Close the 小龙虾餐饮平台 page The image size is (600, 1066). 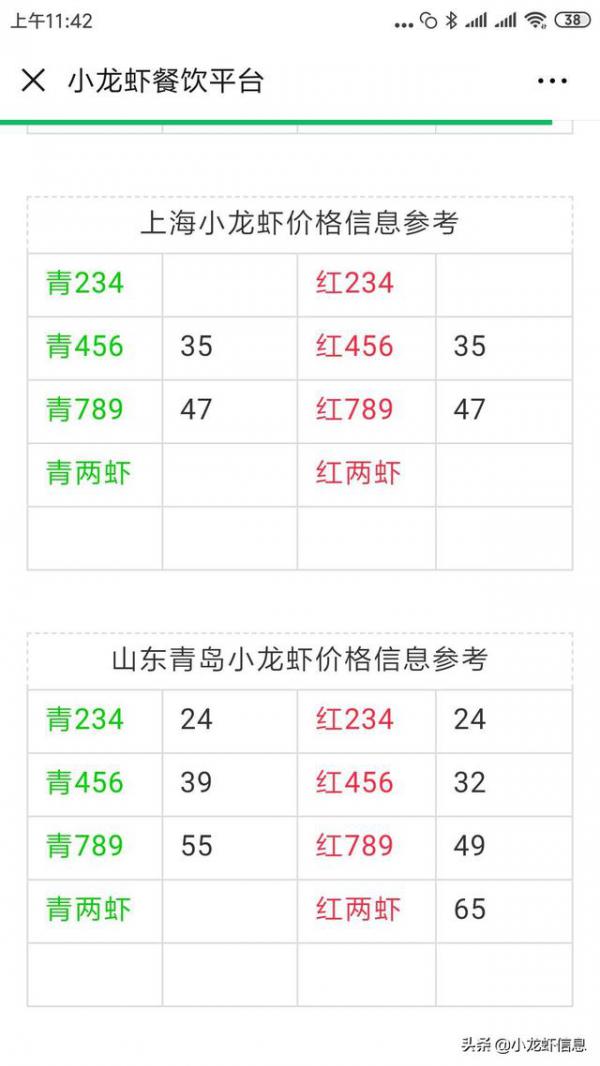point(33,81)
